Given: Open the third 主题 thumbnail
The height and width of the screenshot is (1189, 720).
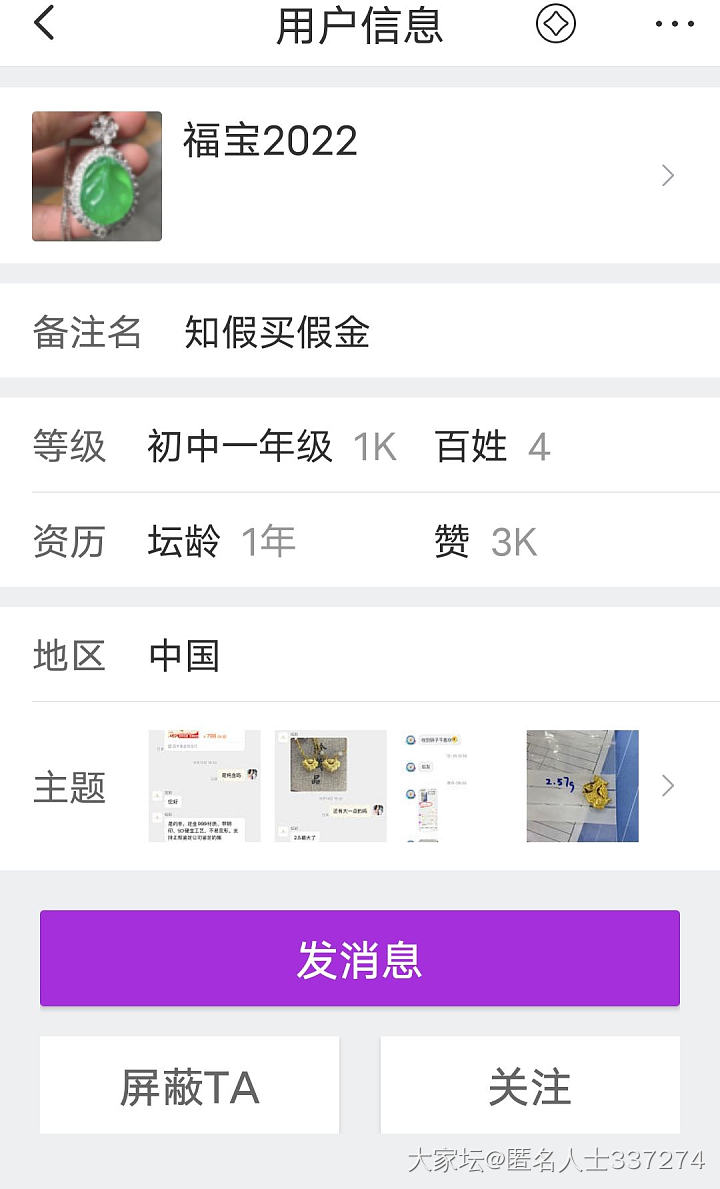Looking at the screenshot, I should (456, 786).
